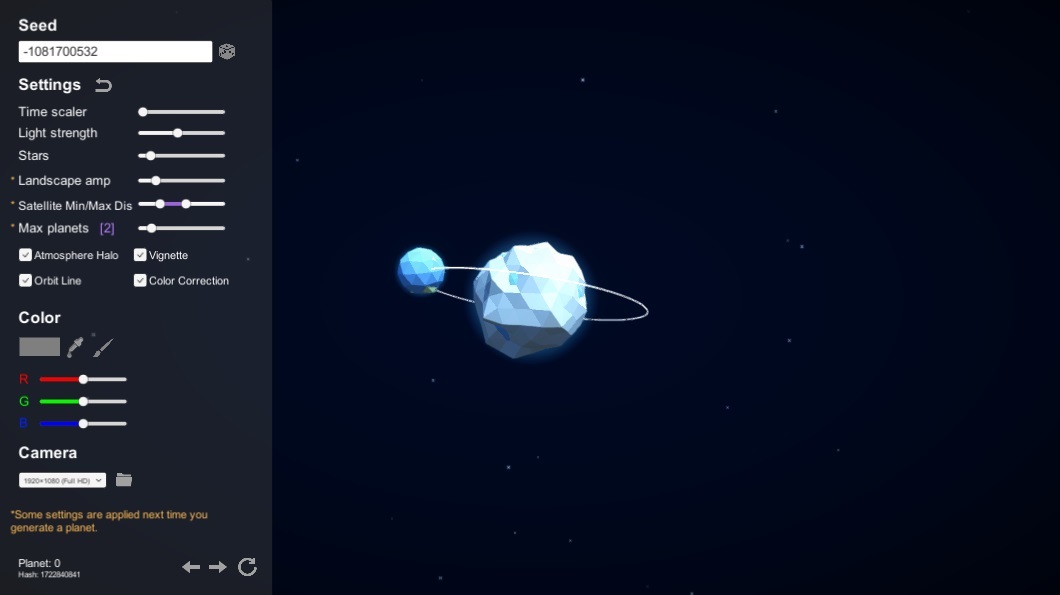Toggle the Color Correction checkbox
Screen dimensions: 1060x595
tap(141, 281)
